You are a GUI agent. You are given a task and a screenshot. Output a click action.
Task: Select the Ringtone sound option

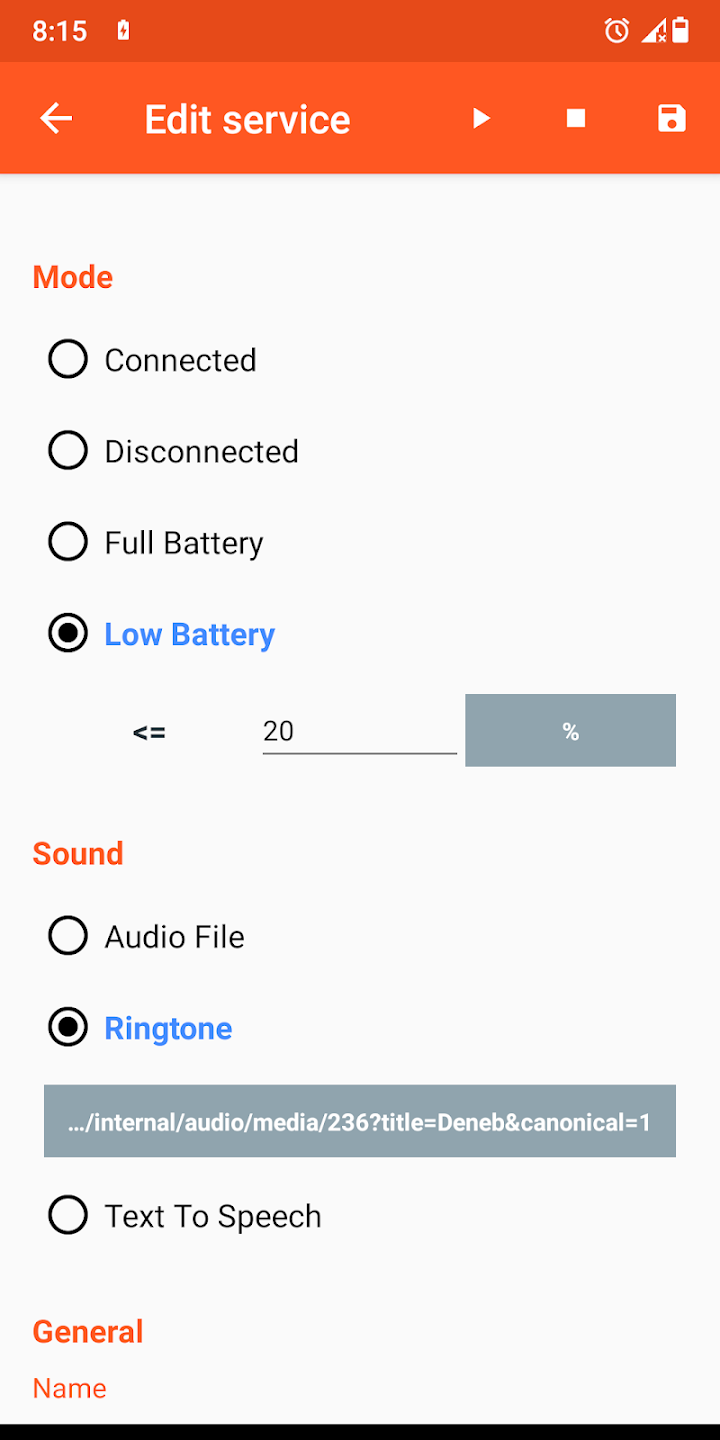pyautogui.click(x=68, y=1027)
